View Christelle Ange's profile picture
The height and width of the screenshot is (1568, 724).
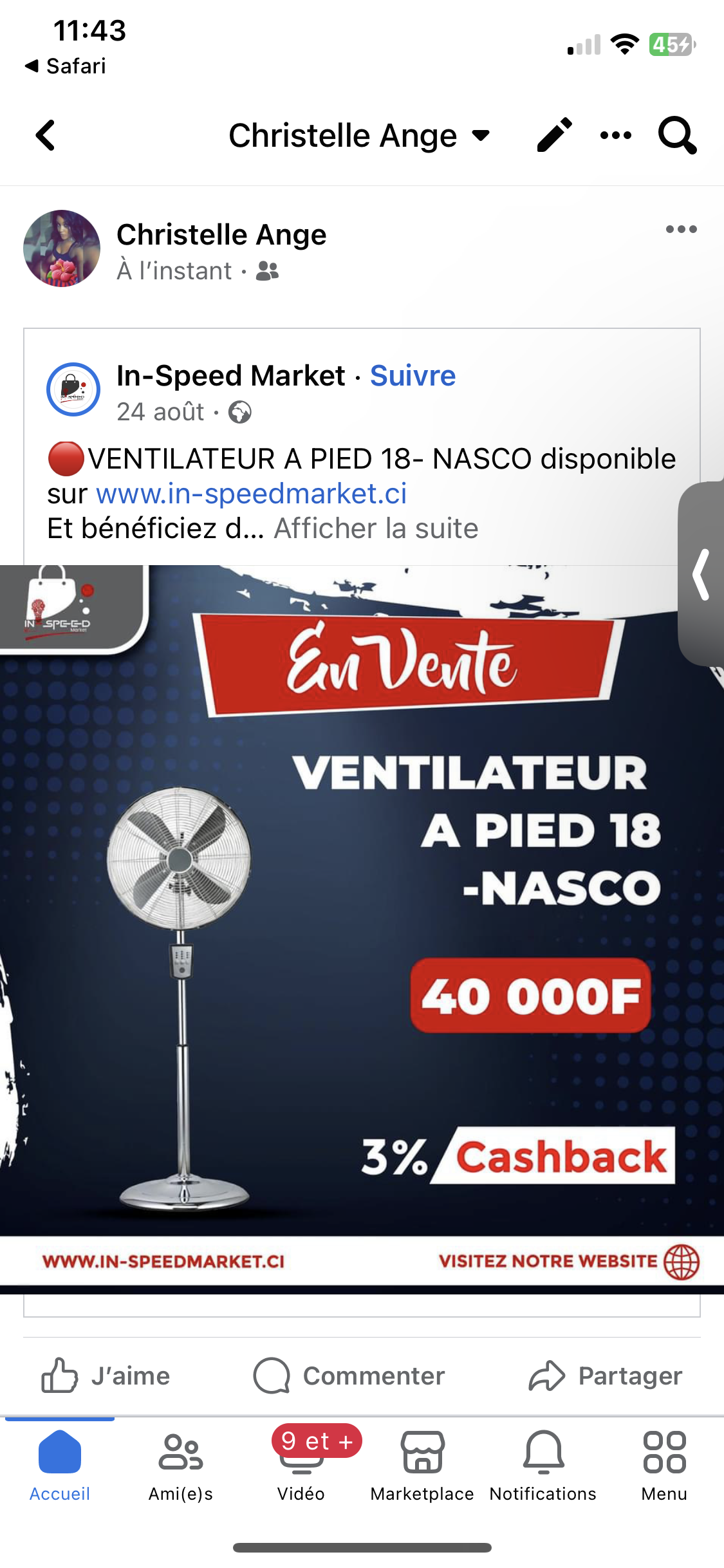[x=62, y=248]
